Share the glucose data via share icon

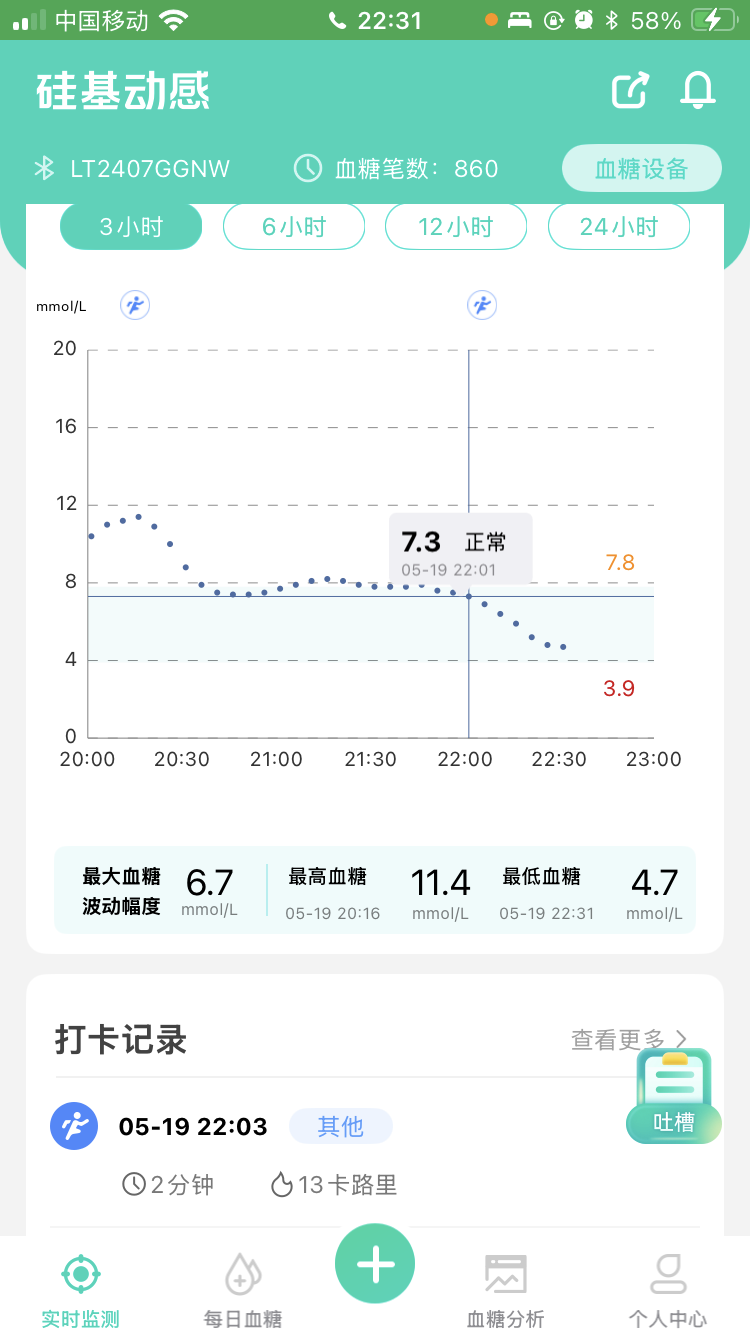(631, 90)
